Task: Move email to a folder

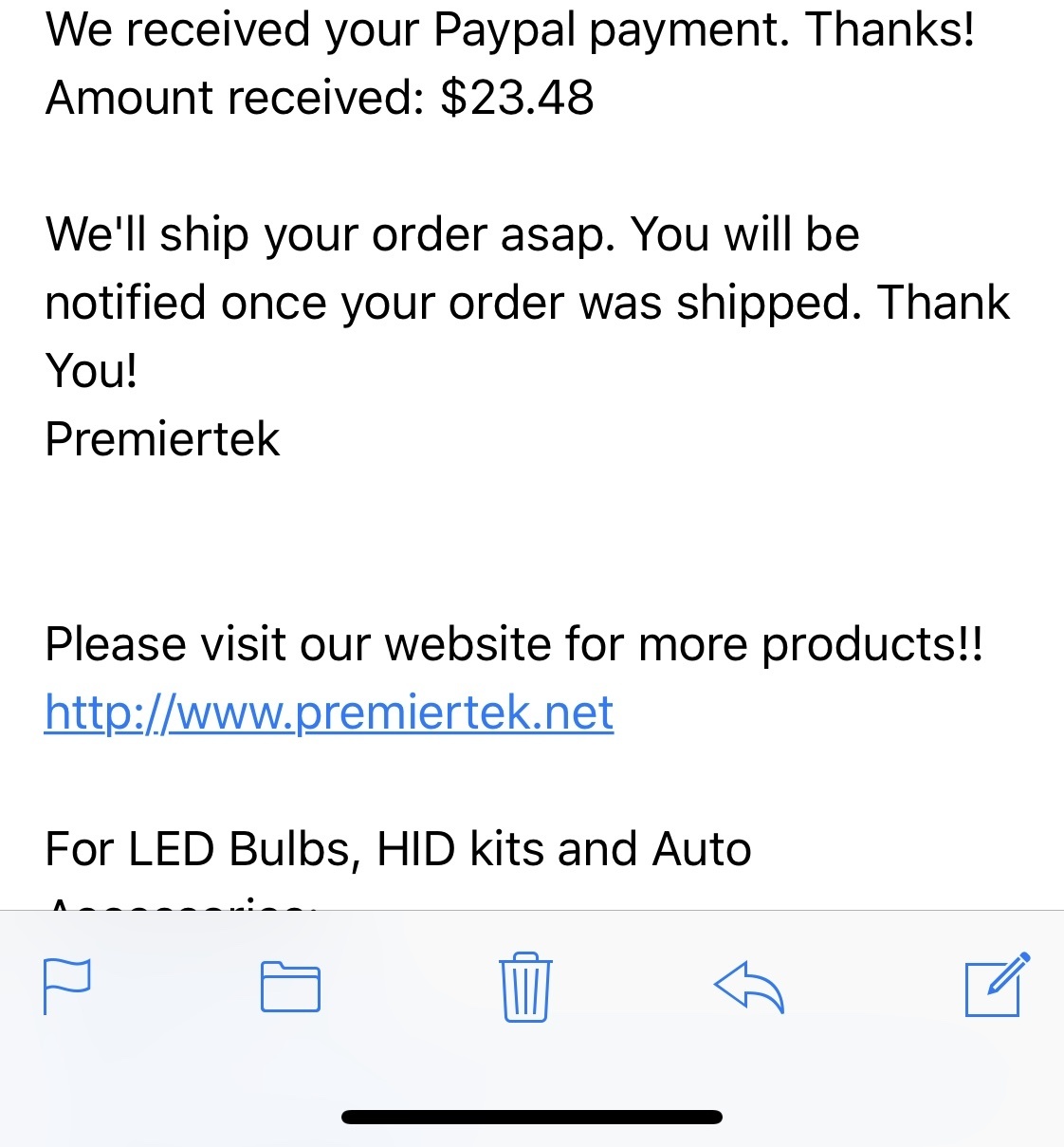Action: tap(290, 987)
